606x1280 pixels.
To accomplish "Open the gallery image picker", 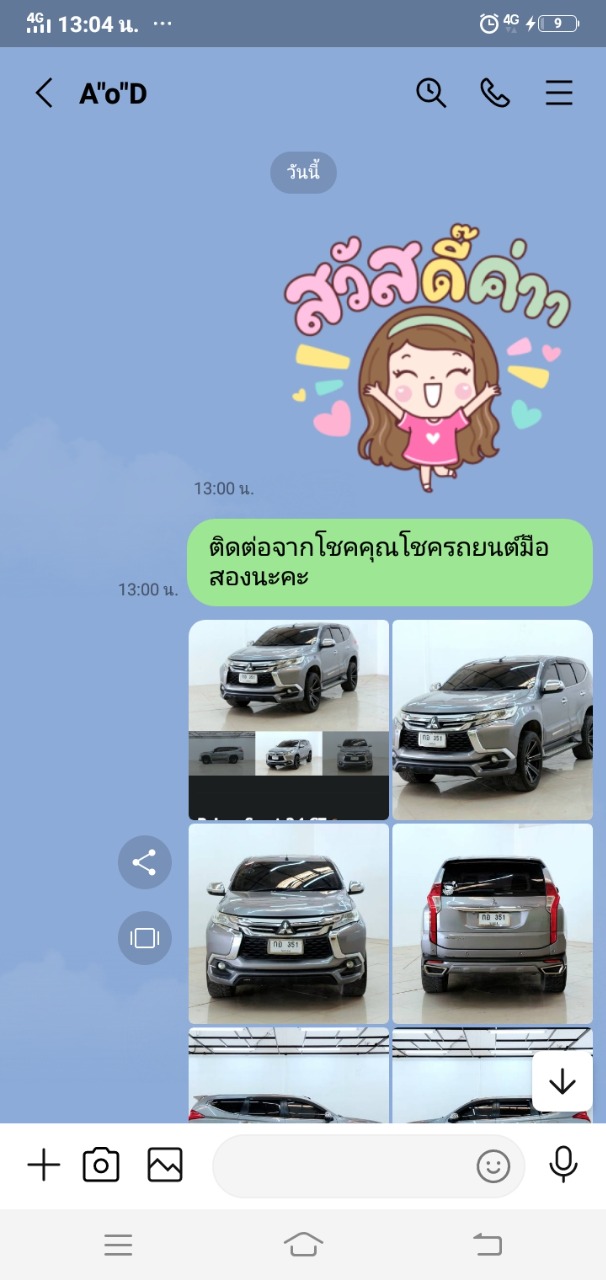I will (165, 1165).
